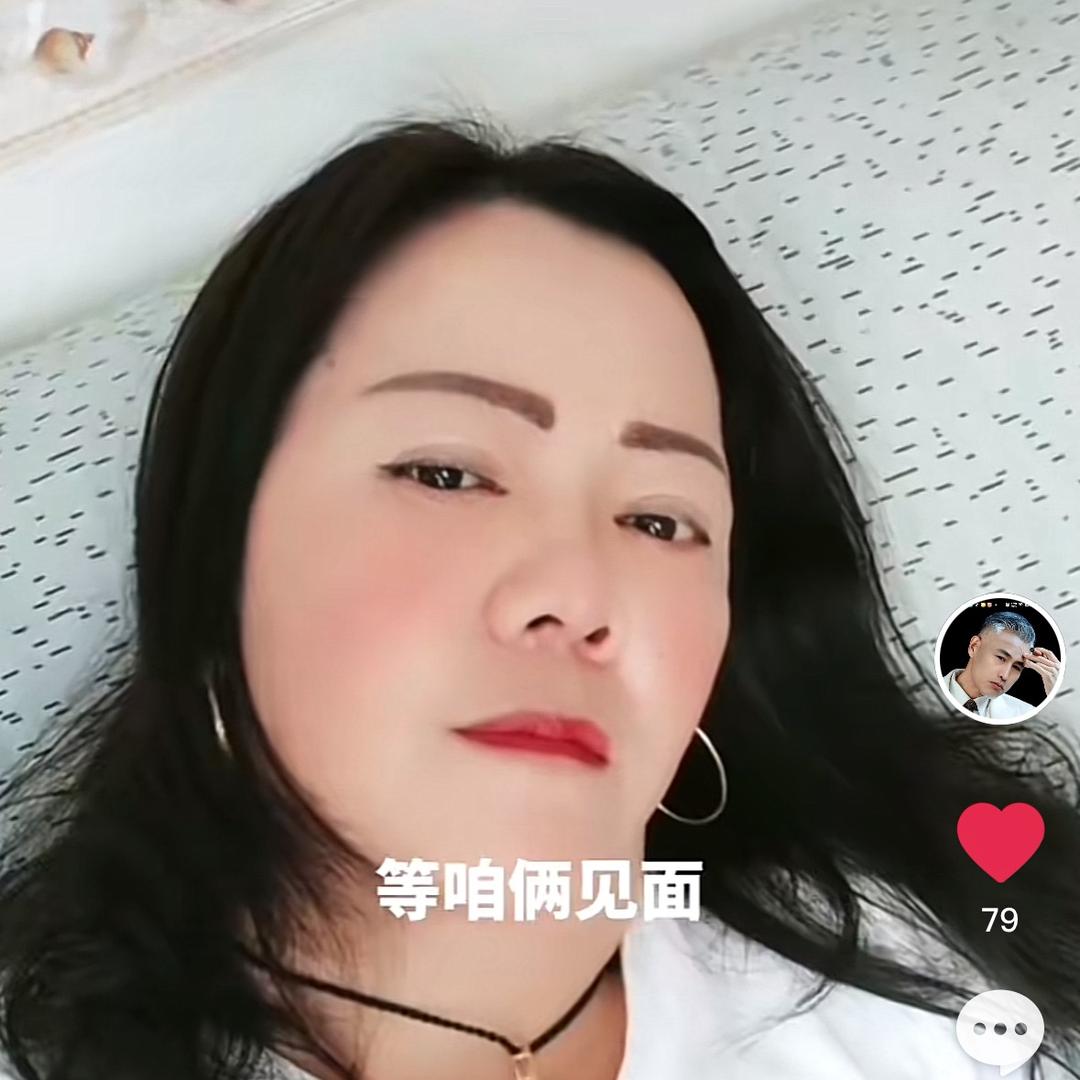The width and height of the screenshot is (1080, 1080).
Task: Tap the red heart like icon
Action: (x=1000, y=842)
